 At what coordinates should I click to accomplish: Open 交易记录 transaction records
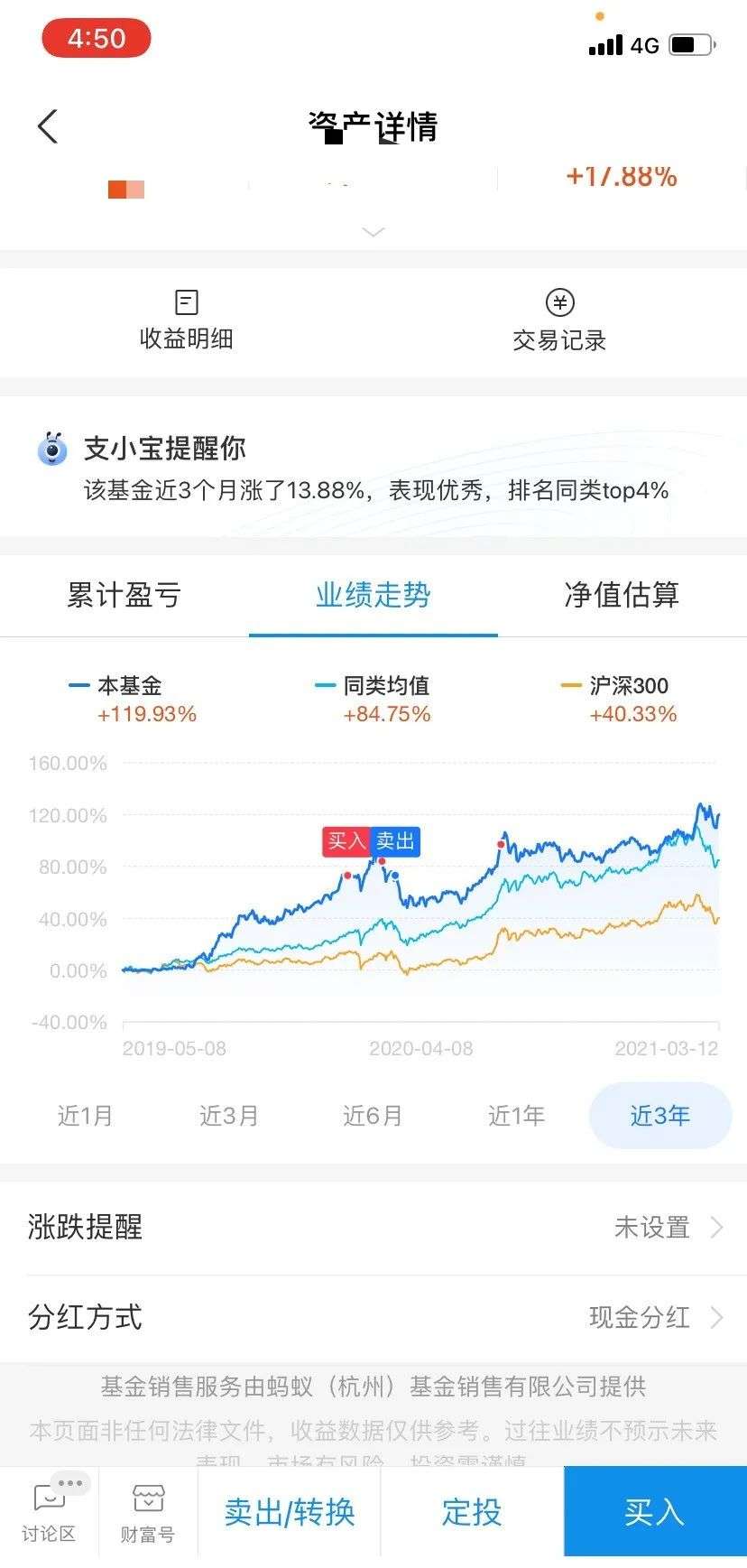coord(559,320)
